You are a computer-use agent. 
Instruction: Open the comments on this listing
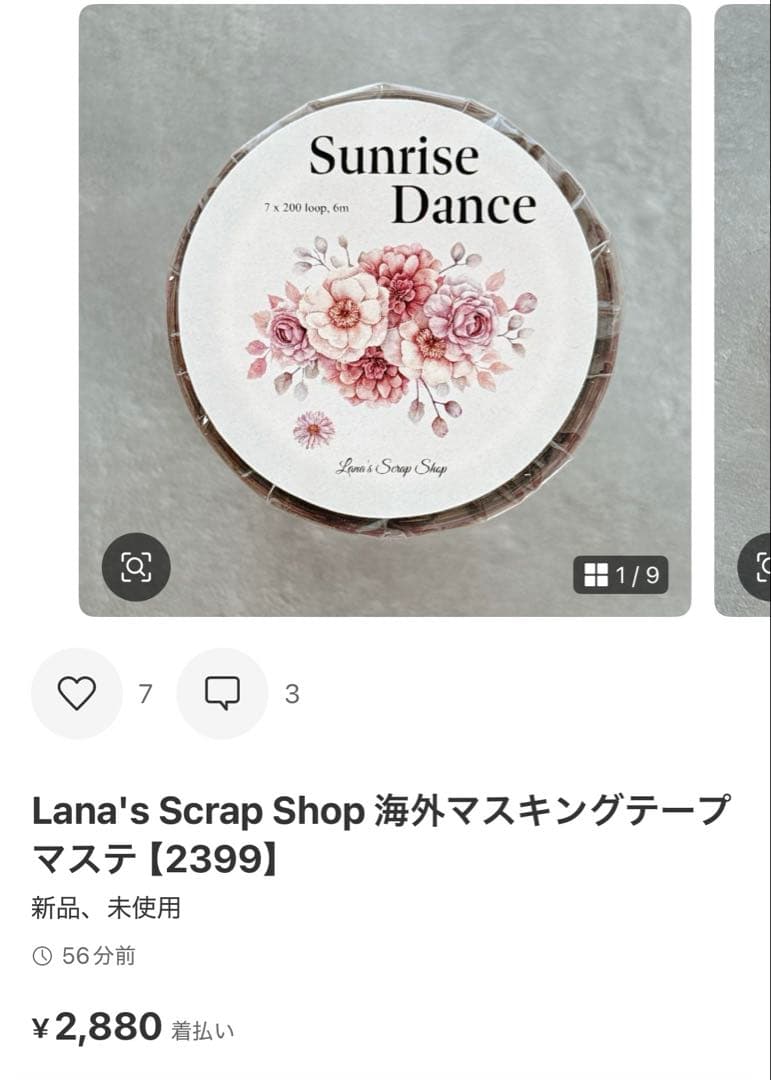pos(222,693)
